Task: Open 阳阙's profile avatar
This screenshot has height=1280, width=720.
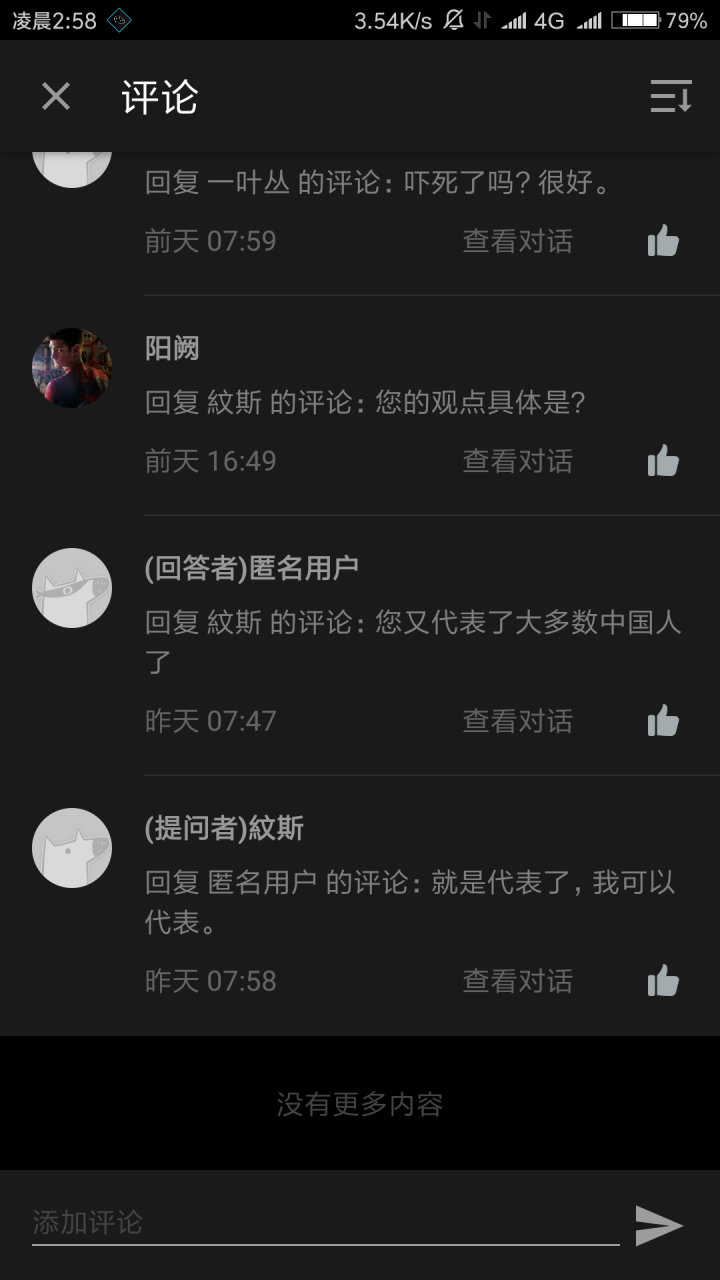Action: tap(72, 367)
